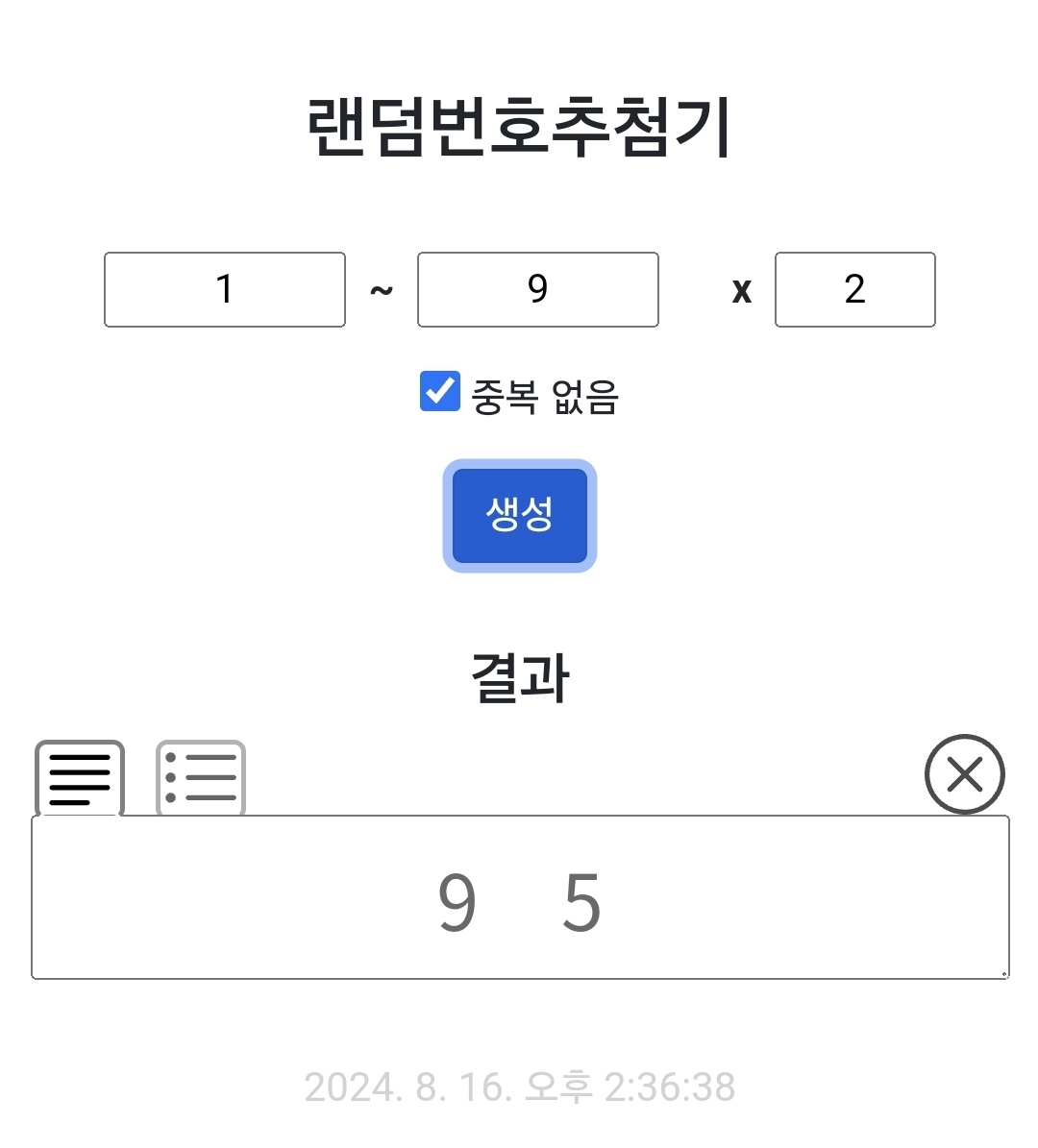Switch to the paragraph text result view
1038x1148 pixels.
[x=80, y=778]
